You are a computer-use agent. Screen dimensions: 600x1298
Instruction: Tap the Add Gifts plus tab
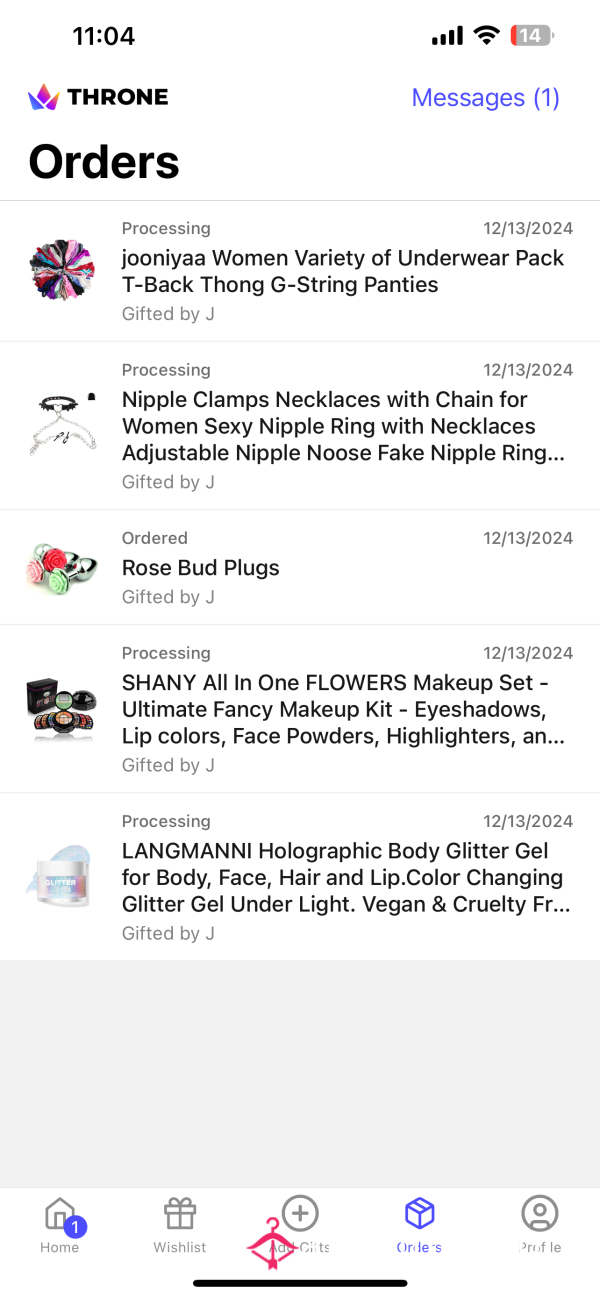[300, 1226]
